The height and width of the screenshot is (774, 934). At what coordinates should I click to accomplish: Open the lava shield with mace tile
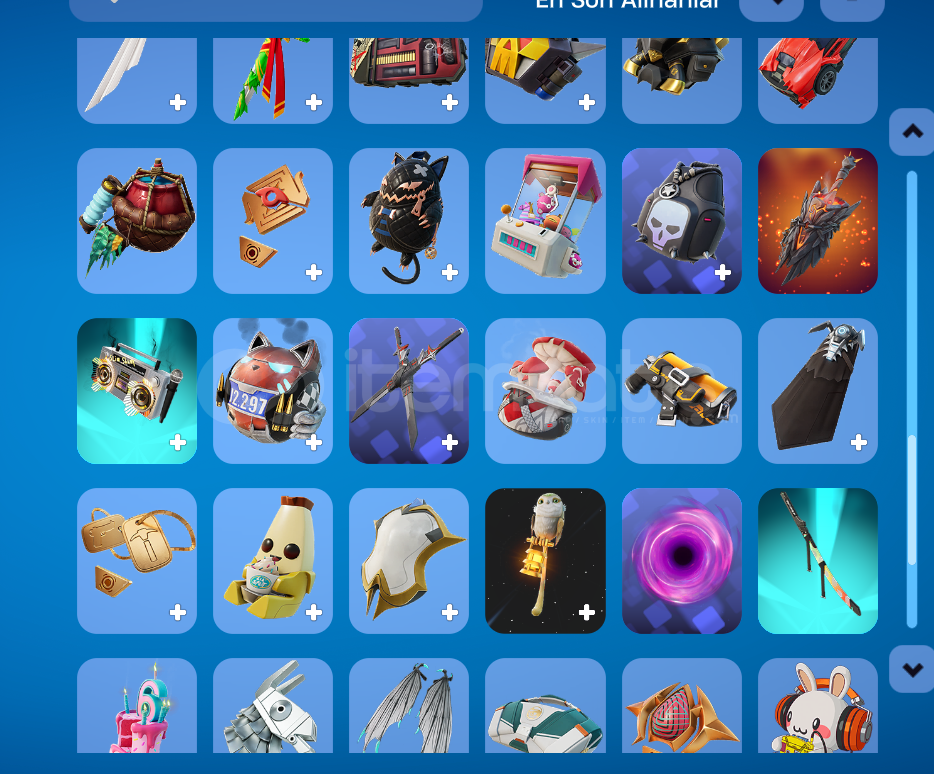[x=817, y=221]
